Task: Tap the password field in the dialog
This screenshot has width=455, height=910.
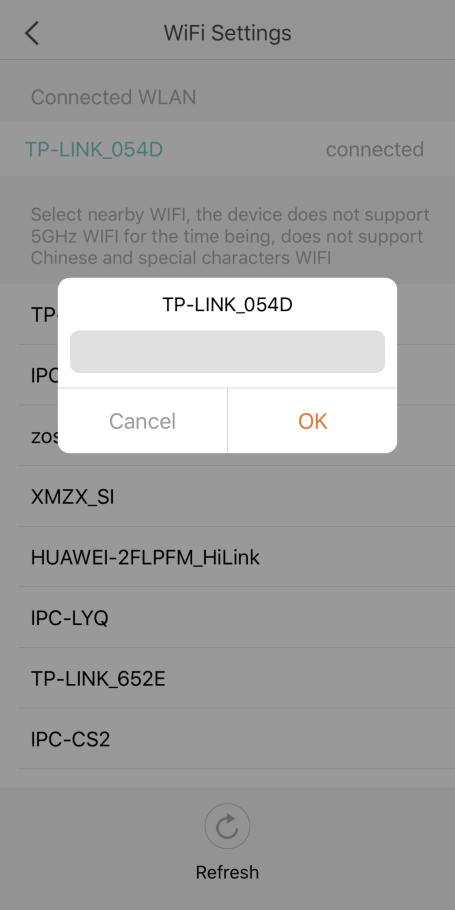Action: tap(228, 352)
